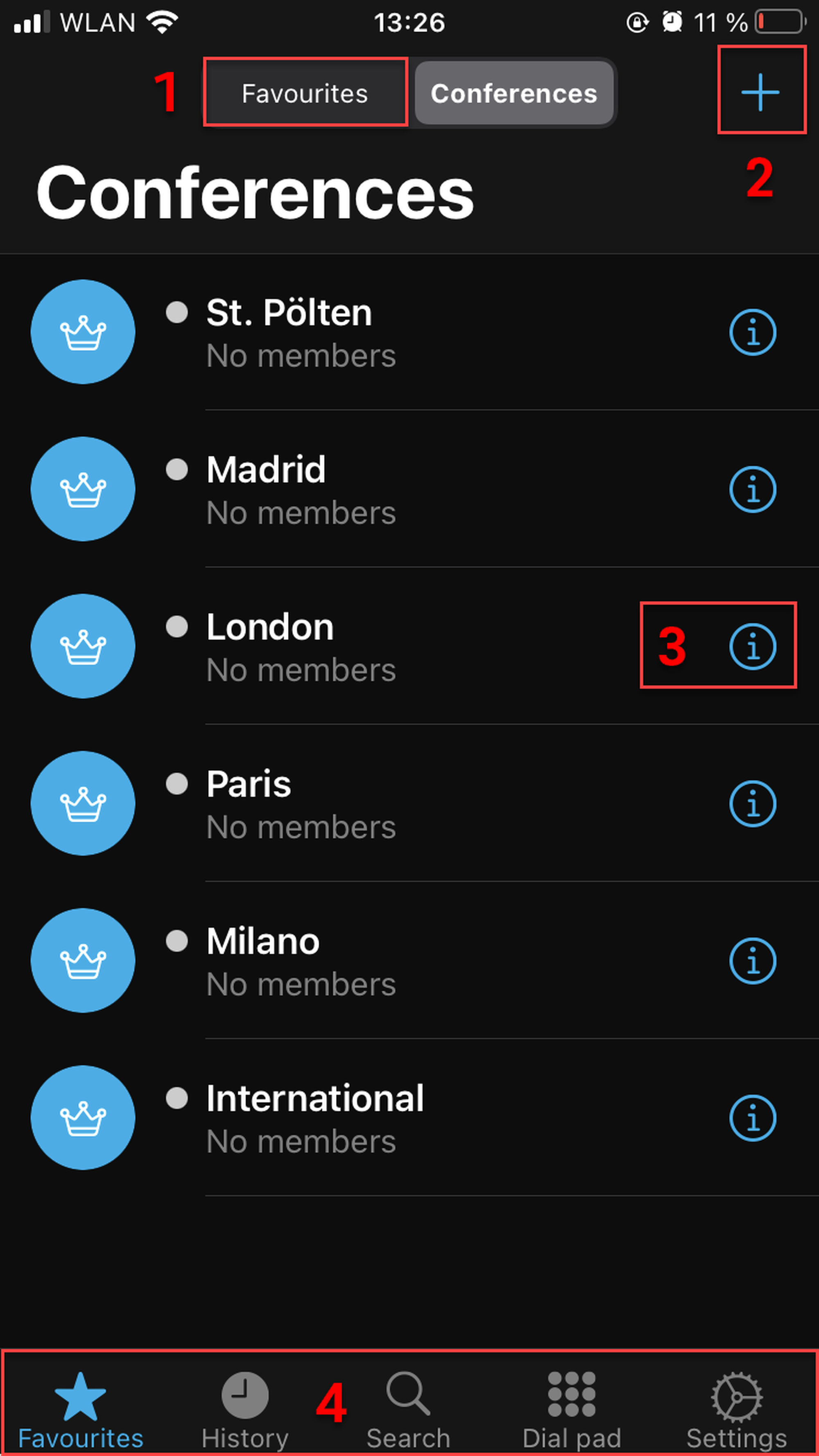This screenshot has height=1456, width=819.
Task: Show info for St. Pölten conference
Action: [x=752, y=332]
